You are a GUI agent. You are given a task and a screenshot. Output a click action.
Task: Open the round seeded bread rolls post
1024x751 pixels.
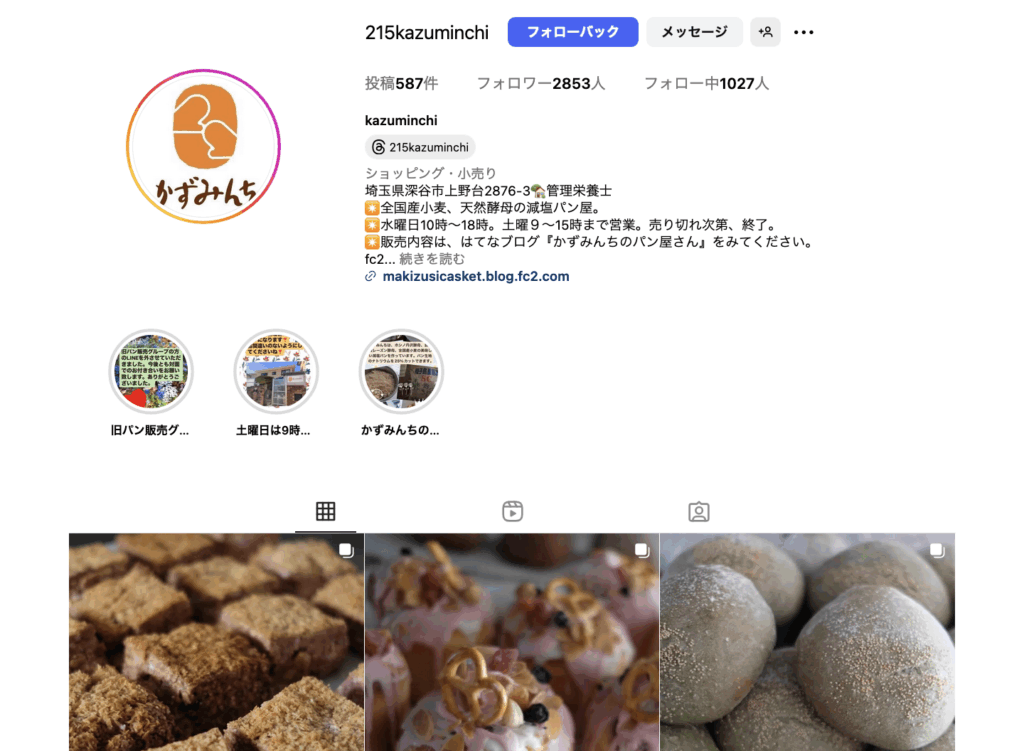[807, 642]
